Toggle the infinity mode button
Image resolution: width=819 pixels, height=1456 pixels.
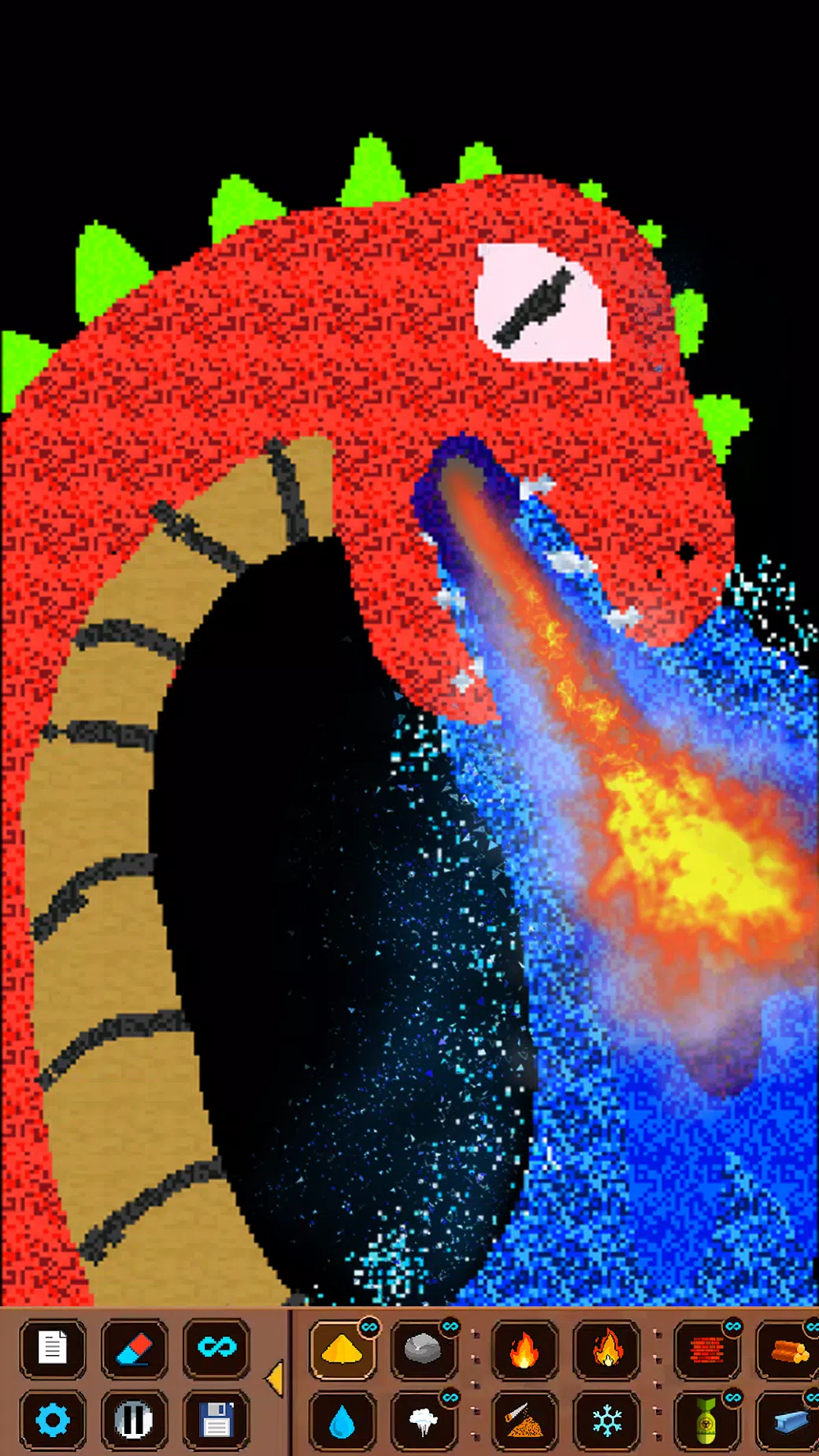tap(217, 1348)
